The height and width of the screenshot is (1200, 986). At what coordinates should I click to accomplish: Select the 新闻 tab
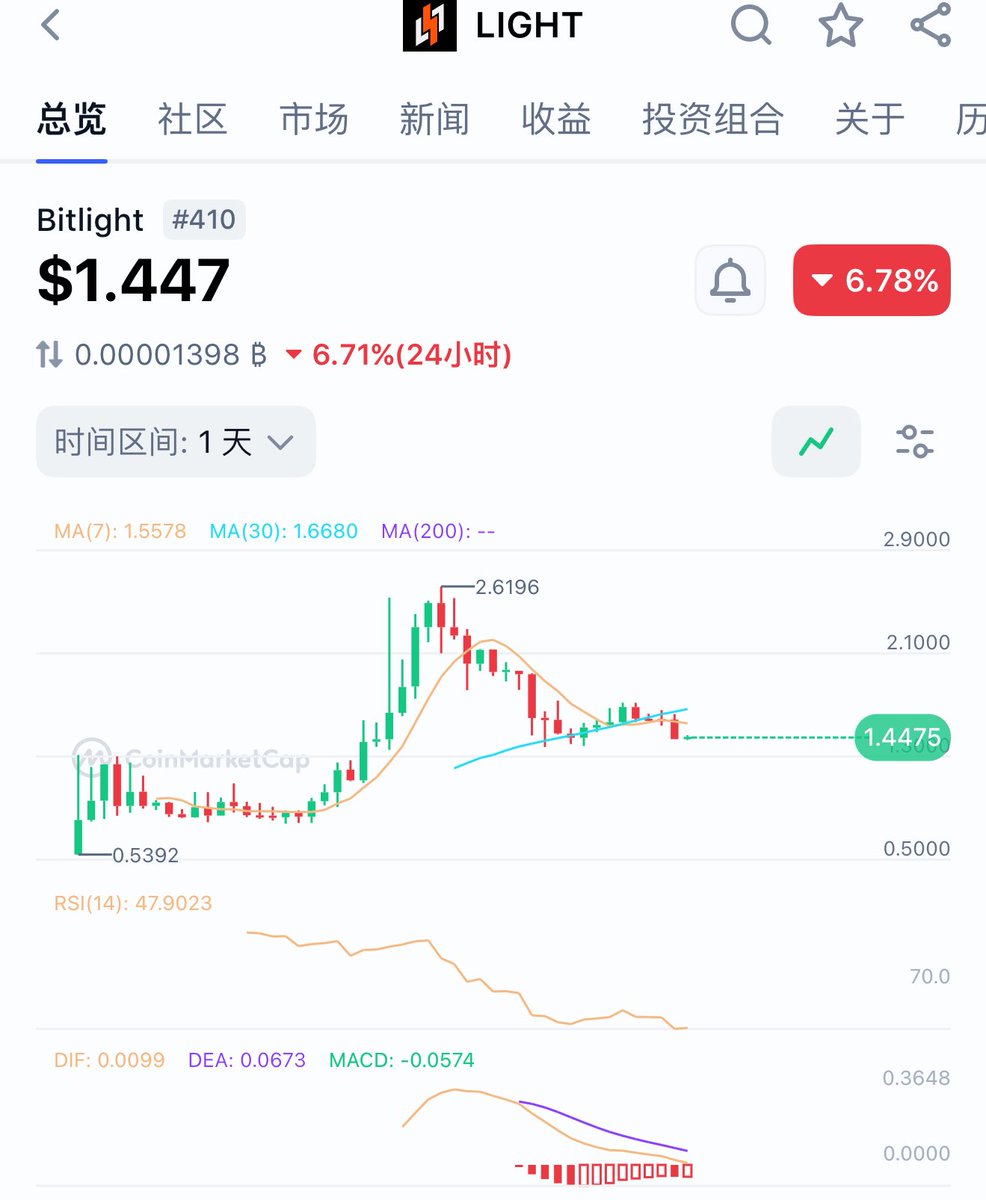point(434,120)
